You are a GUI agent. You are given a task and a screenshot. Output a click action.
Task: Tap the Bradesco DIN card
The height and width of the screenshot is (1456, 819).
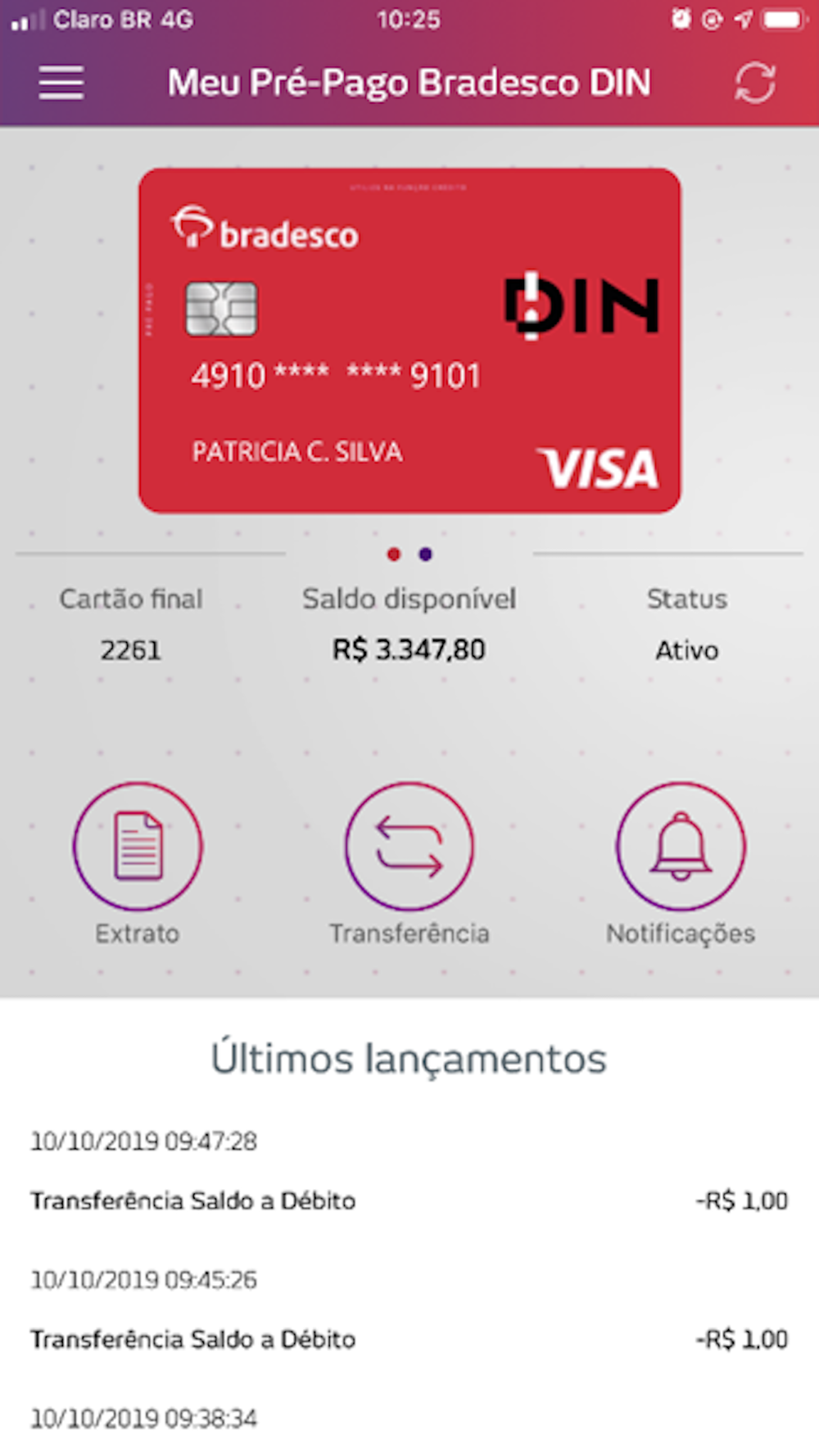pyautogui.click(x=409, y=341)
